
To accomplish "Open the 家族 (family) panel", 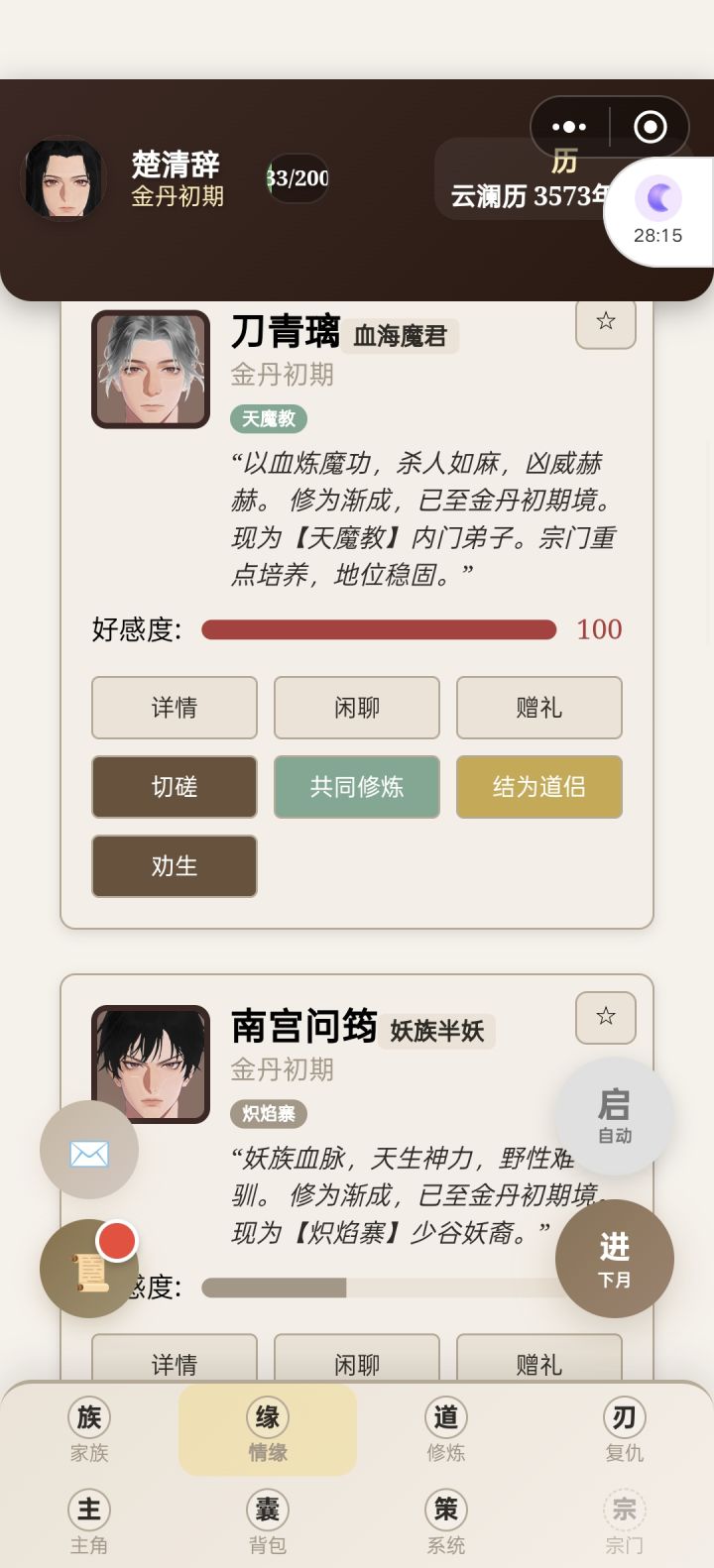I will [x=88, y=1430].
